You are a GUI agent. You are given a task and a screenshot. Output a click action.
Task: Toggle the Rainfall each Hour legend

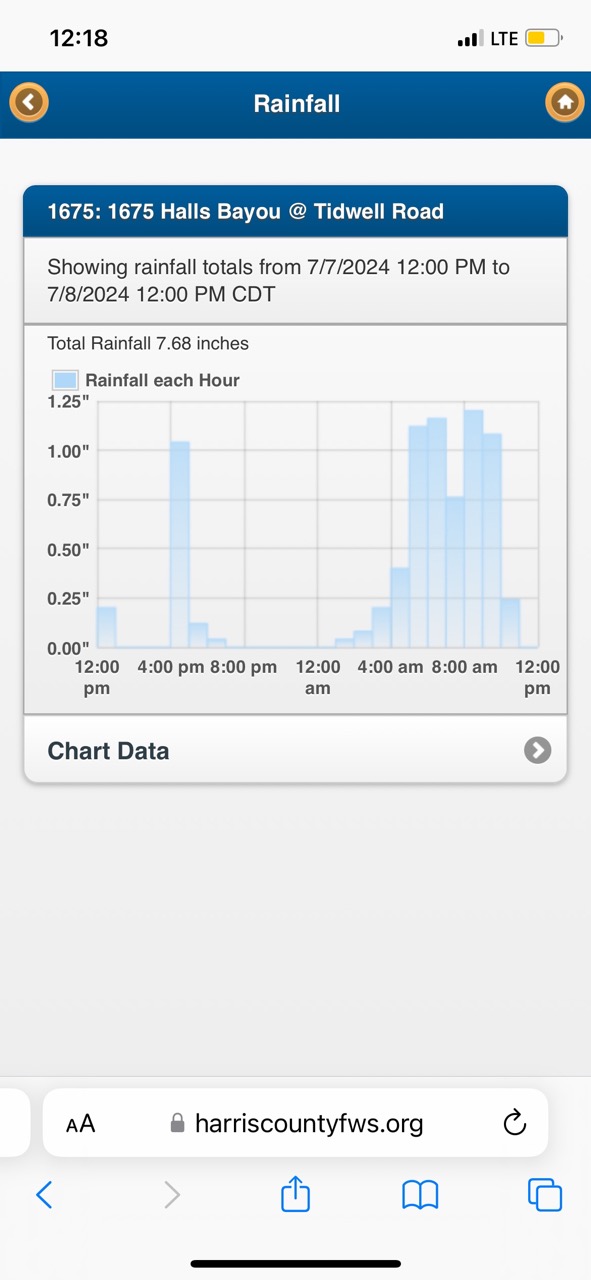146,380
